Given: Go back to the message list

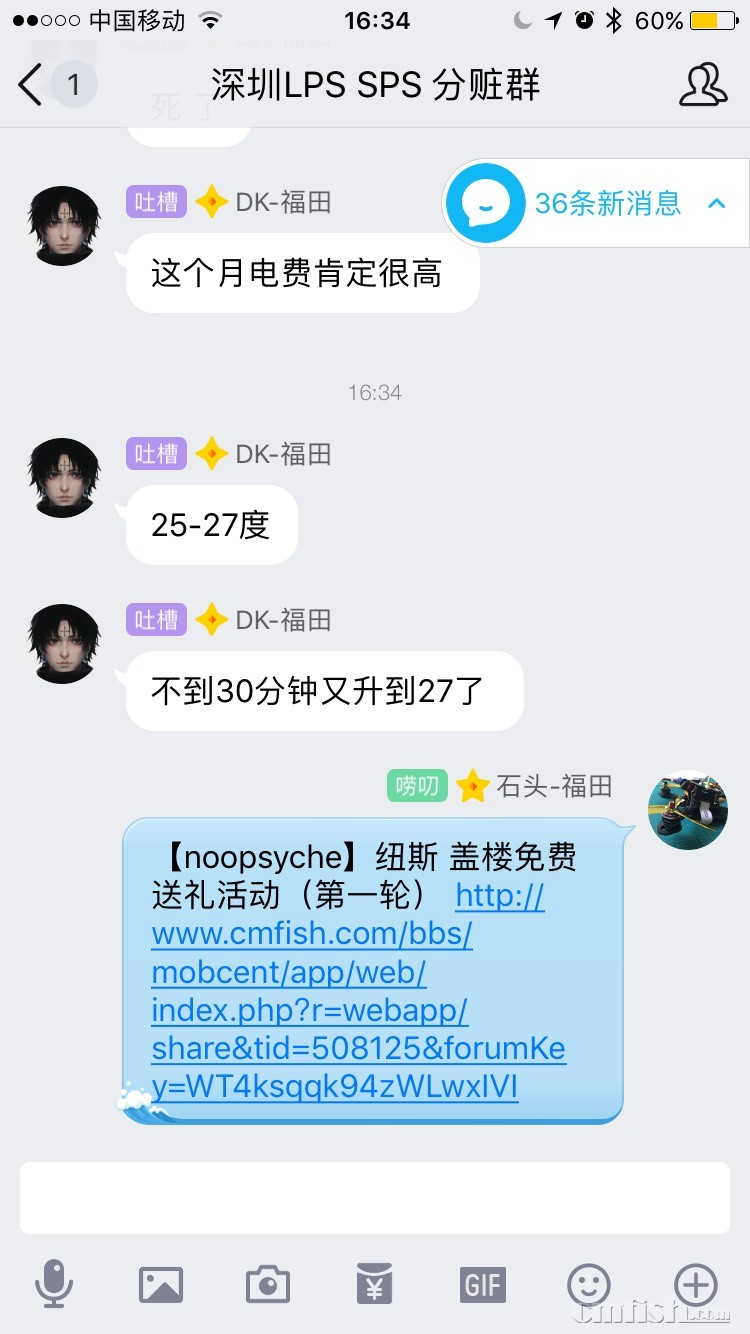Looking at the screenshot, I should pyautogui.click(x=32, y=85).
